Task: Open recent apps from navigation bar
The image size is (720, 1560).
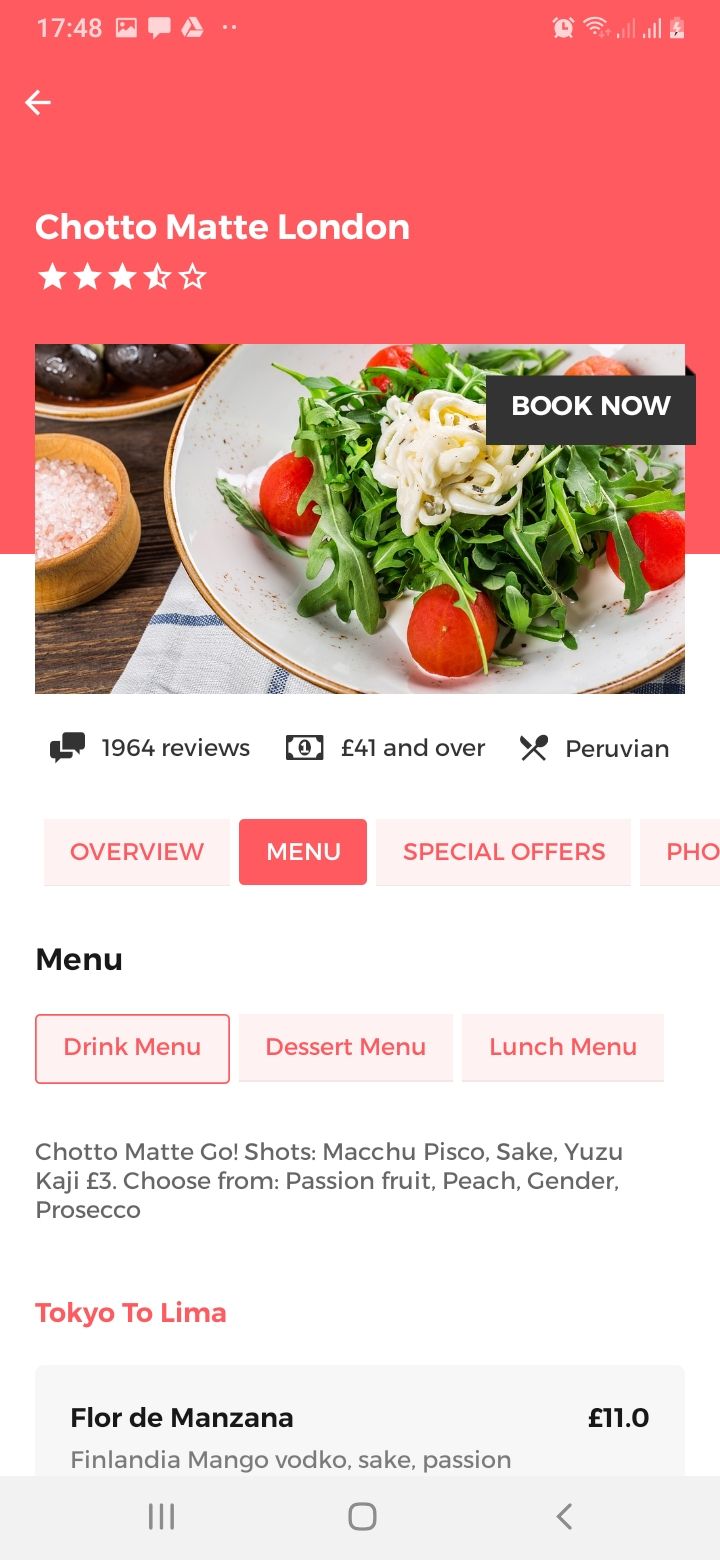Action: [161, 1517]
